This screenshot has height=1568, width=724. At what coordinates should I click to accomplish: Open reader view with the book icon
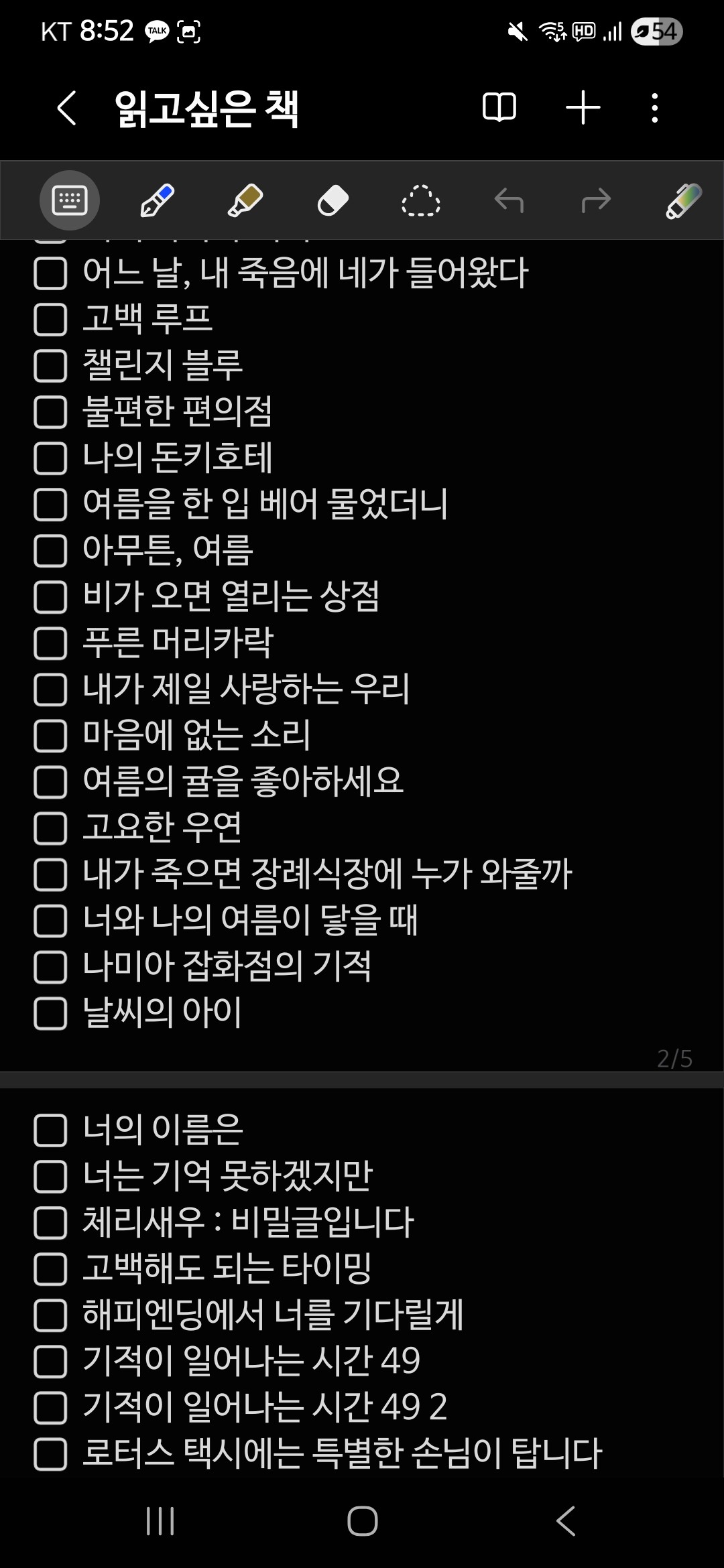tap(499, 107)
